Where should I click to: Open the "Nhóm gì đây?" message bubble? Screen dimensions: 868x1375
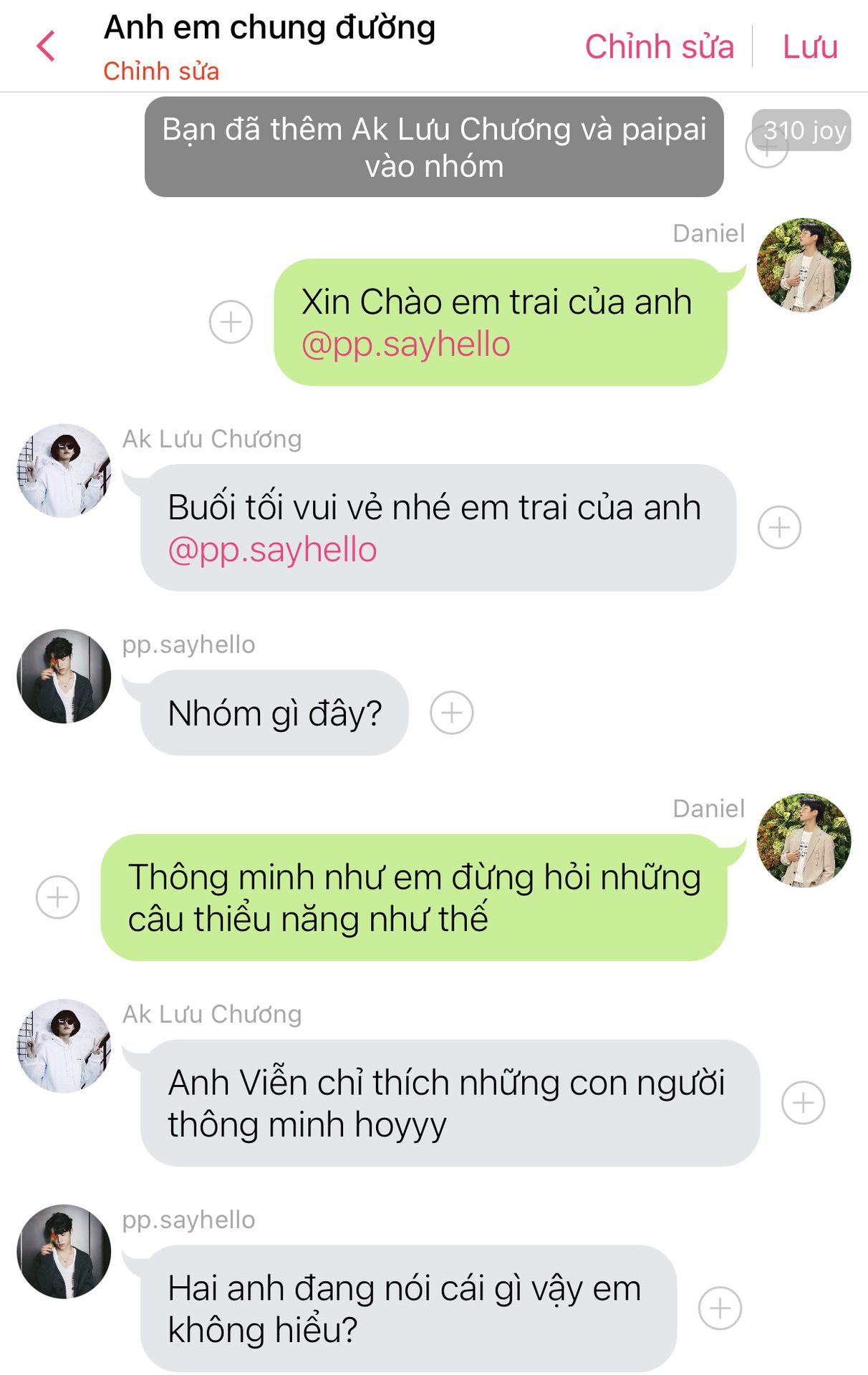coord(274,713)
